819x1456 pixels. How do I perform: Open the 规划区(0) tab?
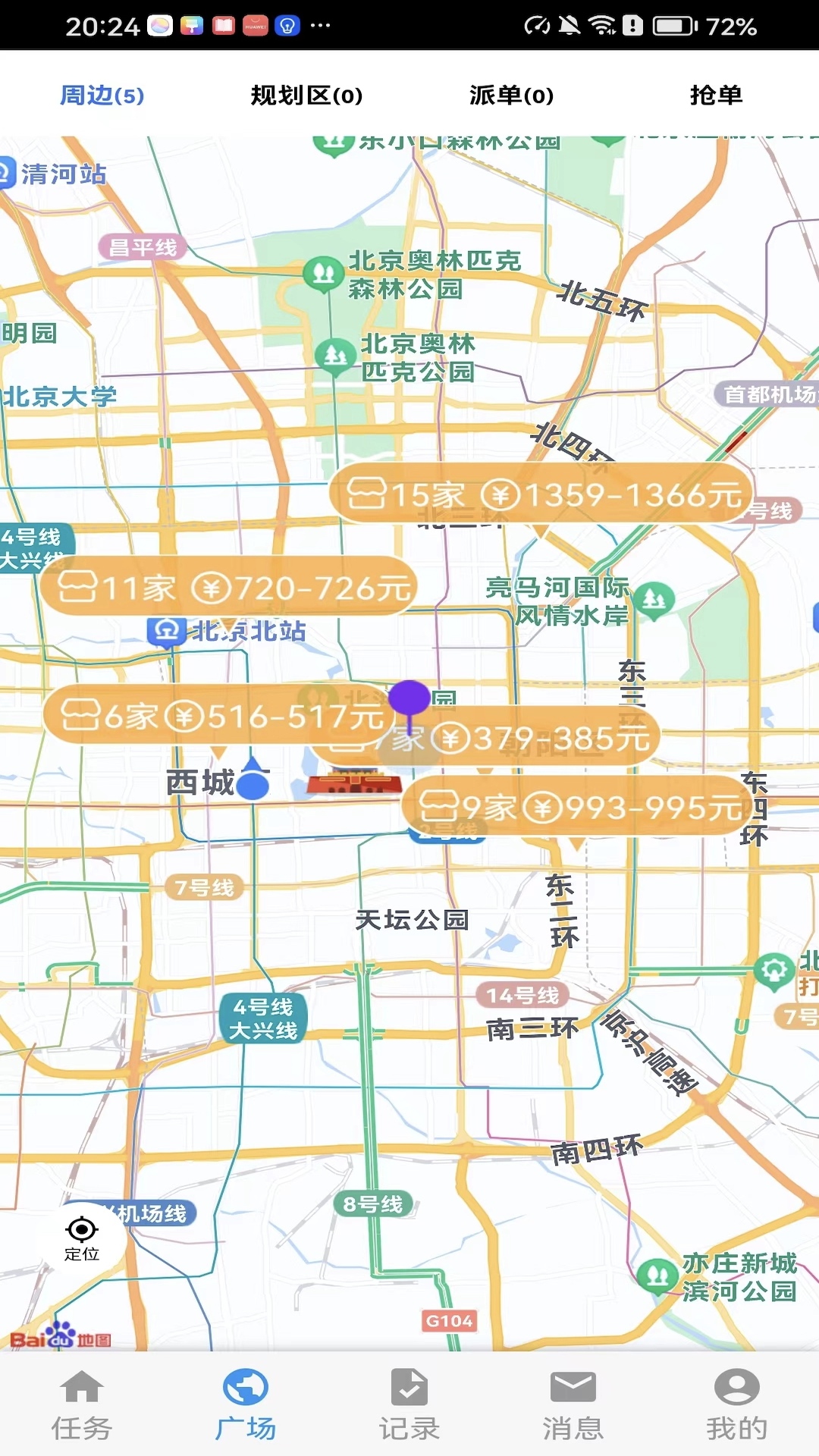click(306, 96)
